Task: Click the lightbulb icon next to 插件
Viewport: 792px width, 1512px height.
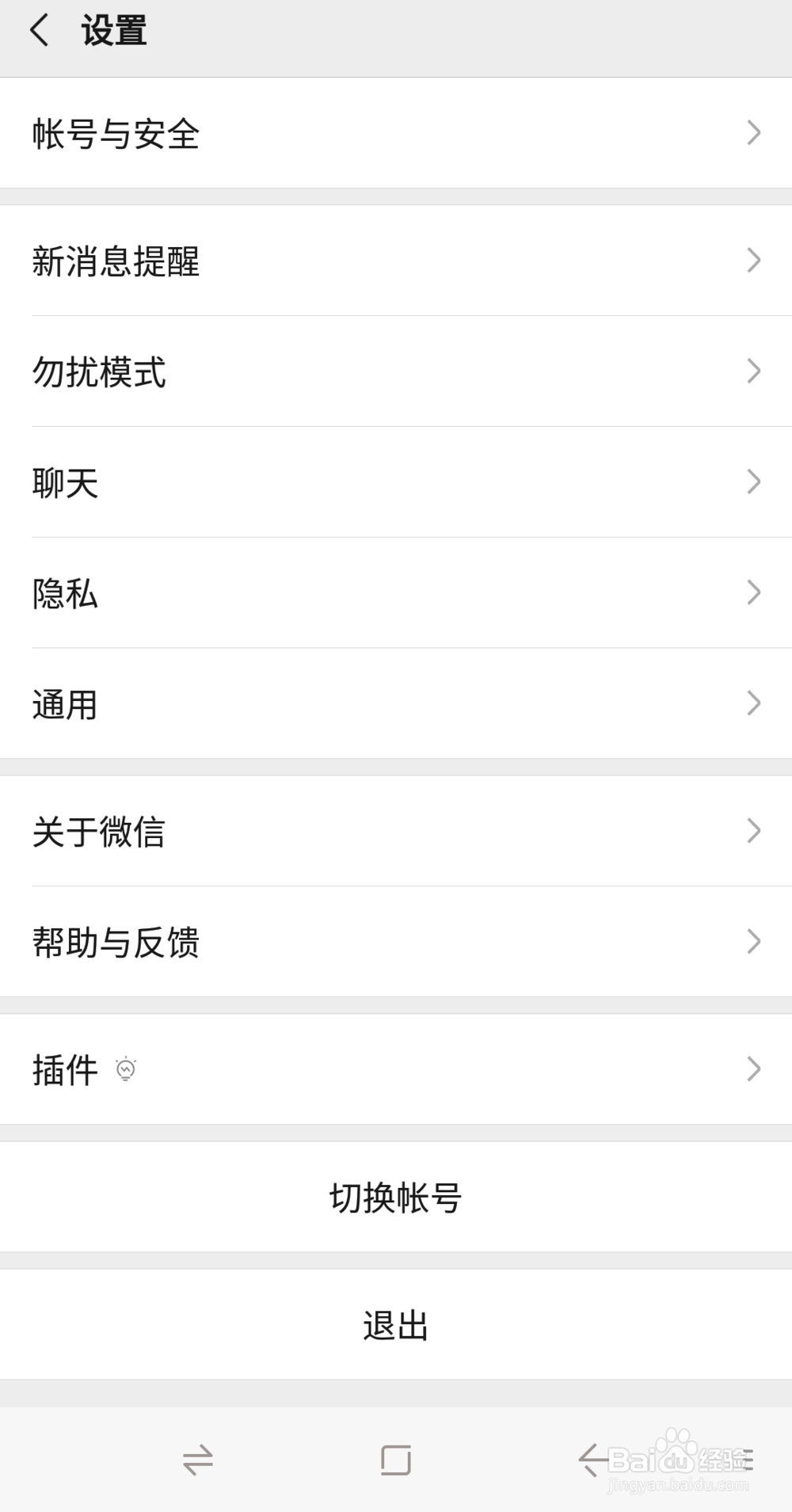Action: coord(127,1069)
